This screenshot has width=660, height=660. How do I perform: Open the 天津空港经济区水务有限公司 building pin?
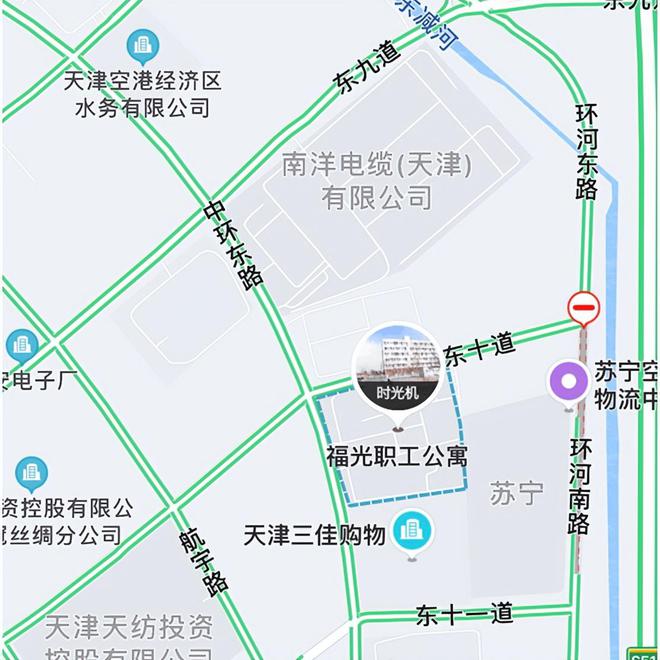[x=143, y=46]
